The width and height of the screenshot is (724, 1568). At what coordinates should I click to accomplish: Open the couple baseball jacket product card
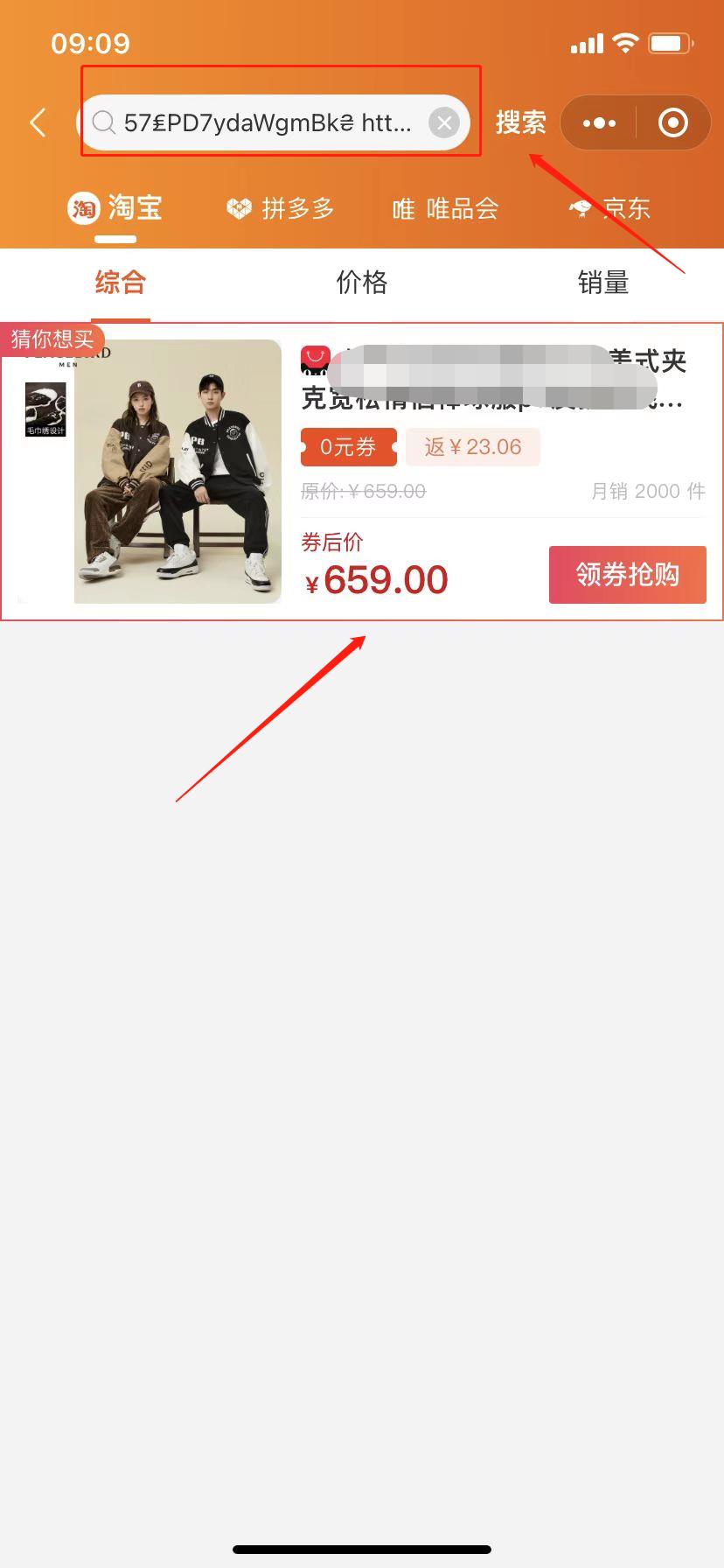pos(362,472)
